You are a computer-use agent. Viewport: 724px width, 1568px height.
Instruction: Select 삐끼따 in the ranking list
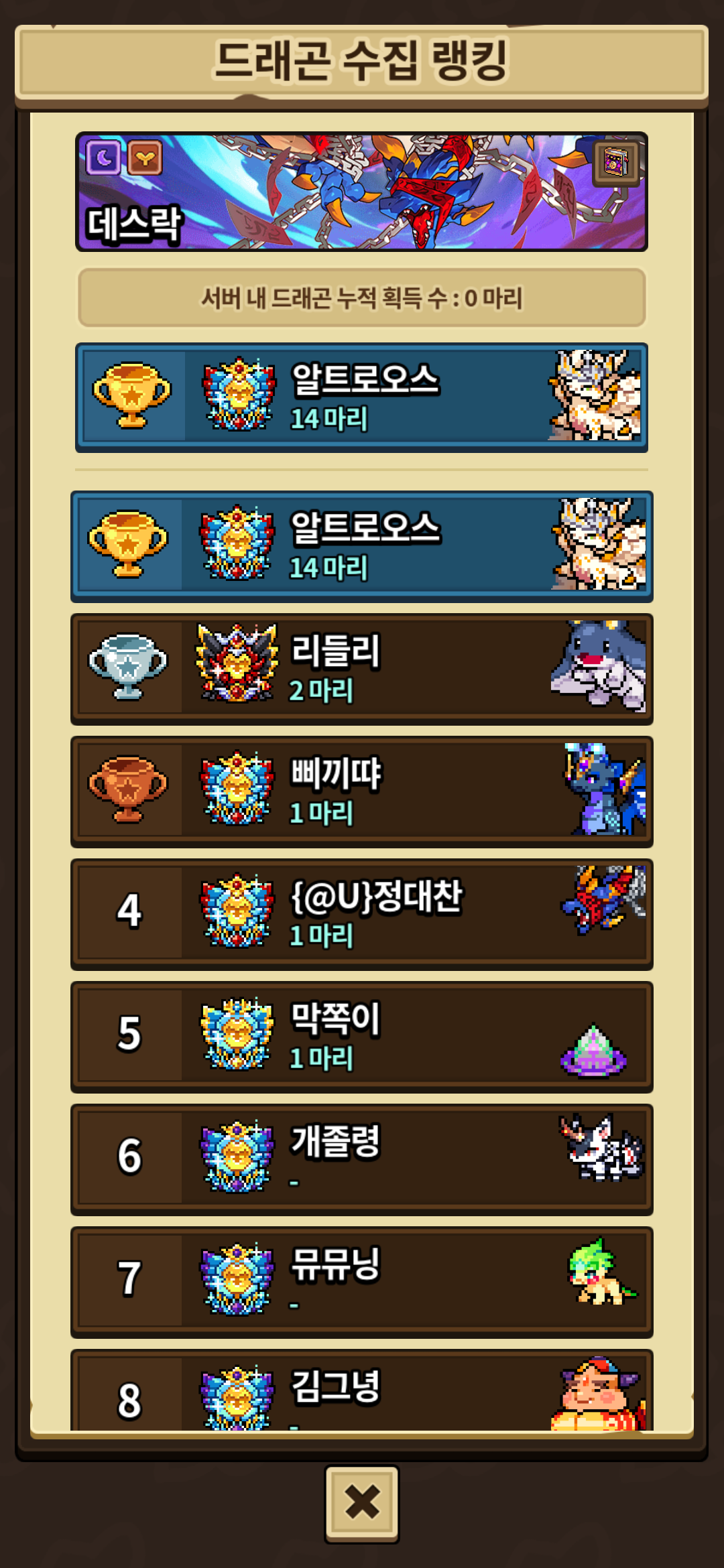(361, 791)
